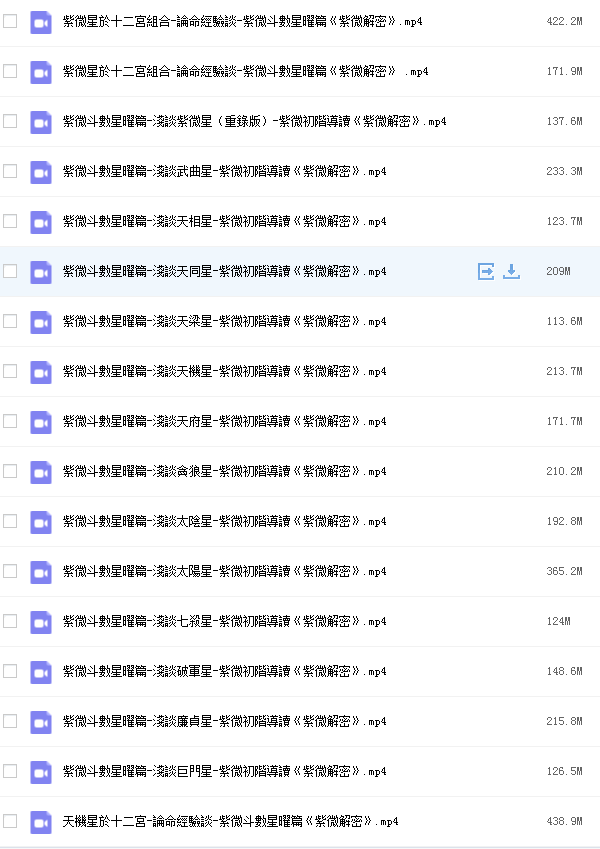Tick checkbox of the 171.9M 紫微星於十二宮組合 file
Screen dimensions: 600x849
pyautogui.click(x=10, y=71)
